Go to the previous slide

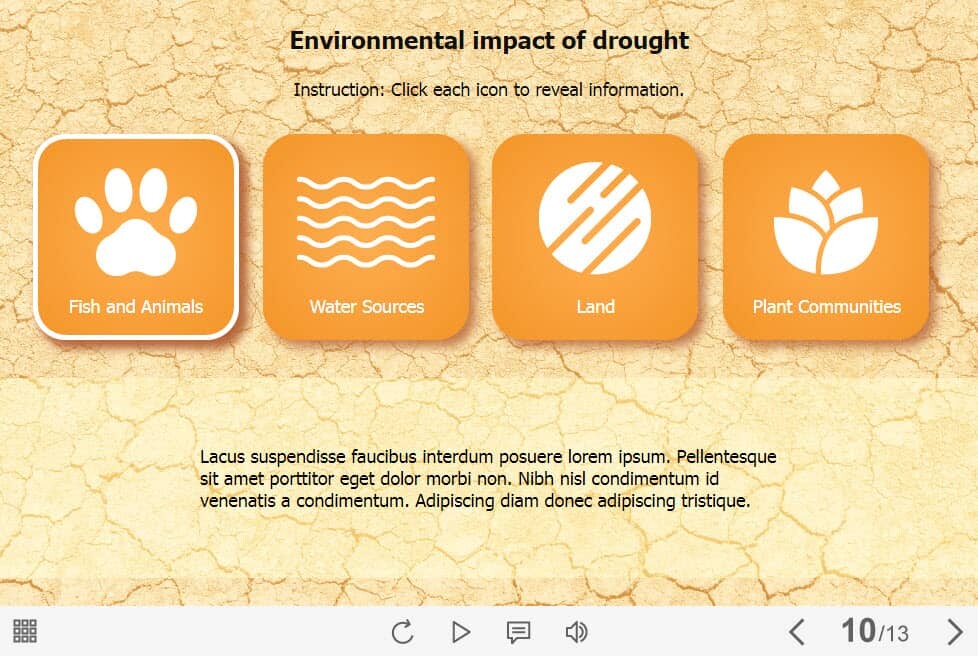pos(797,632)
